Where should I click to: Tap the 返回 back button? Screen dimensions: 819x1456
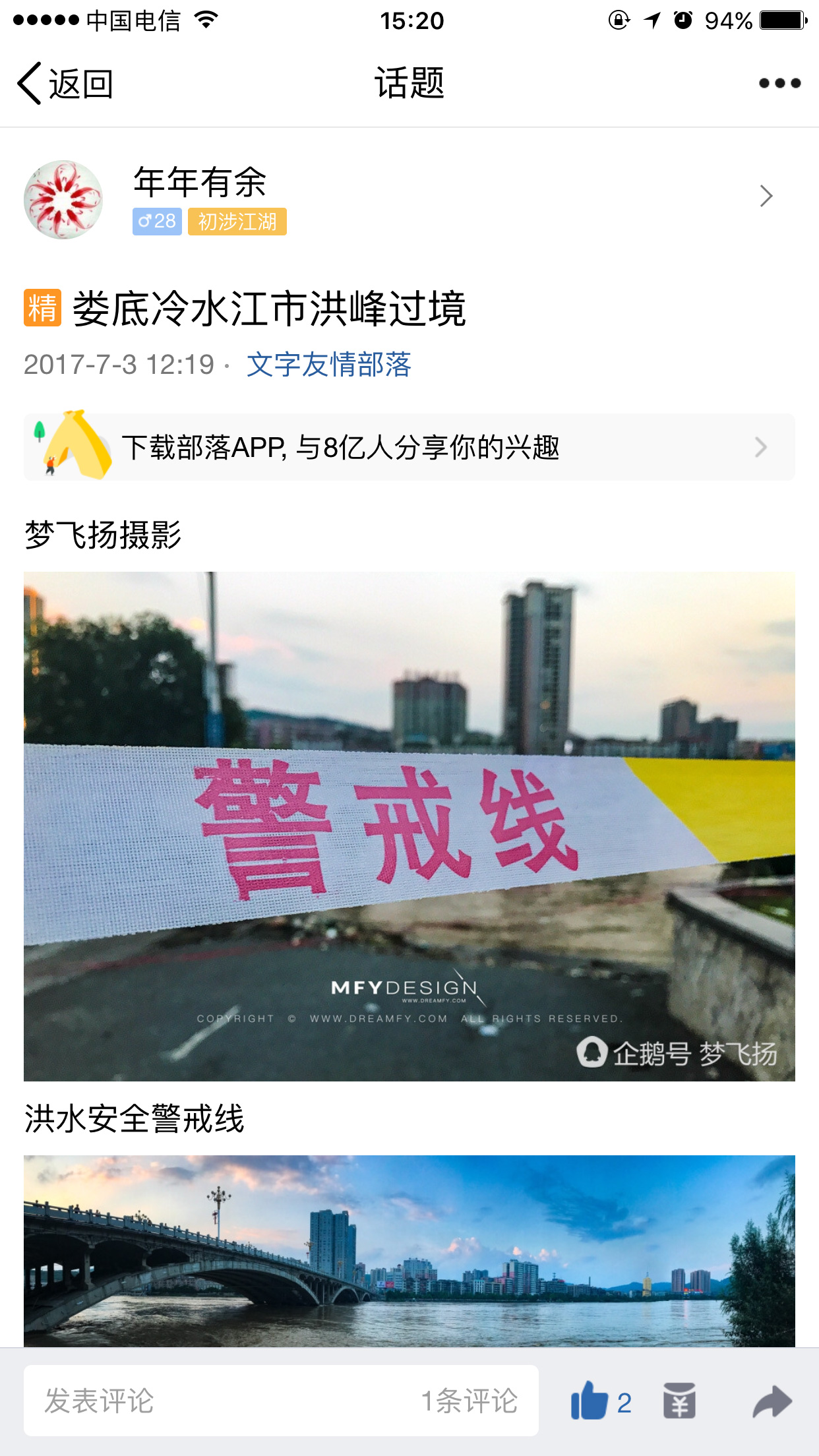pos(65,84)
